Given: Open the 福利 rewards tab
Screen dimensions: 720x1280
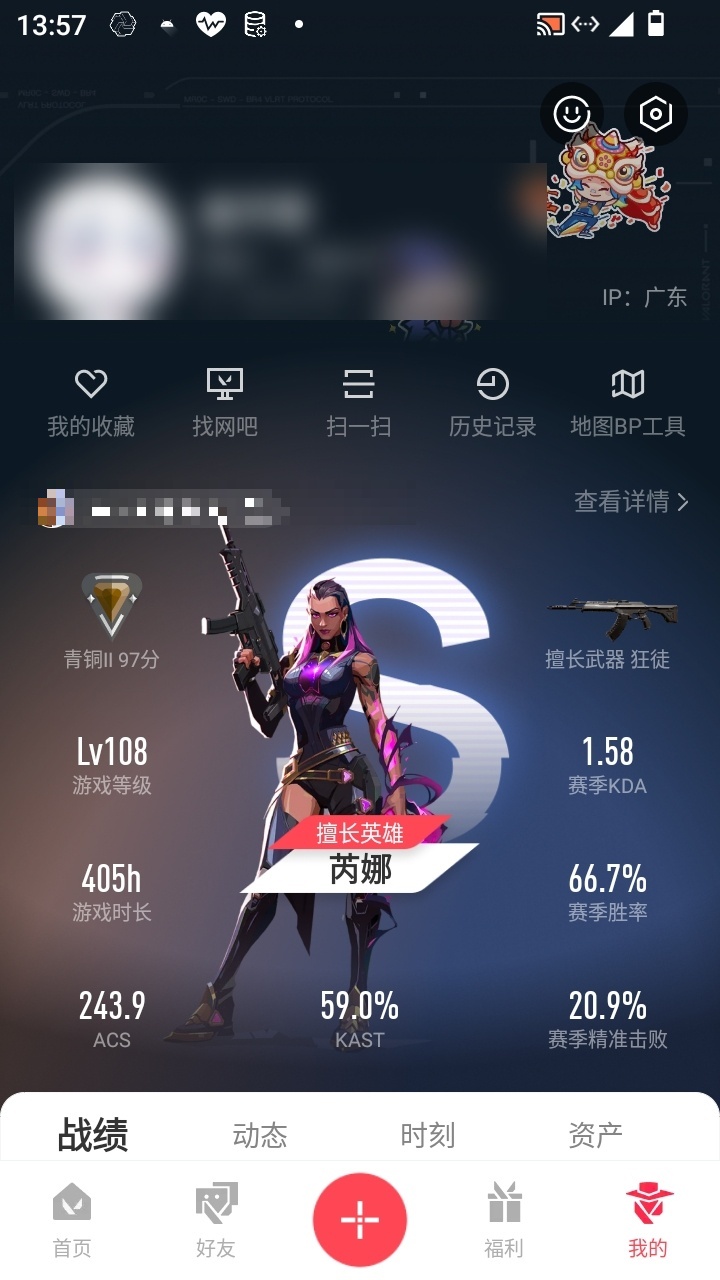Looking at the screenshot, I should [x=504, y=1220].
